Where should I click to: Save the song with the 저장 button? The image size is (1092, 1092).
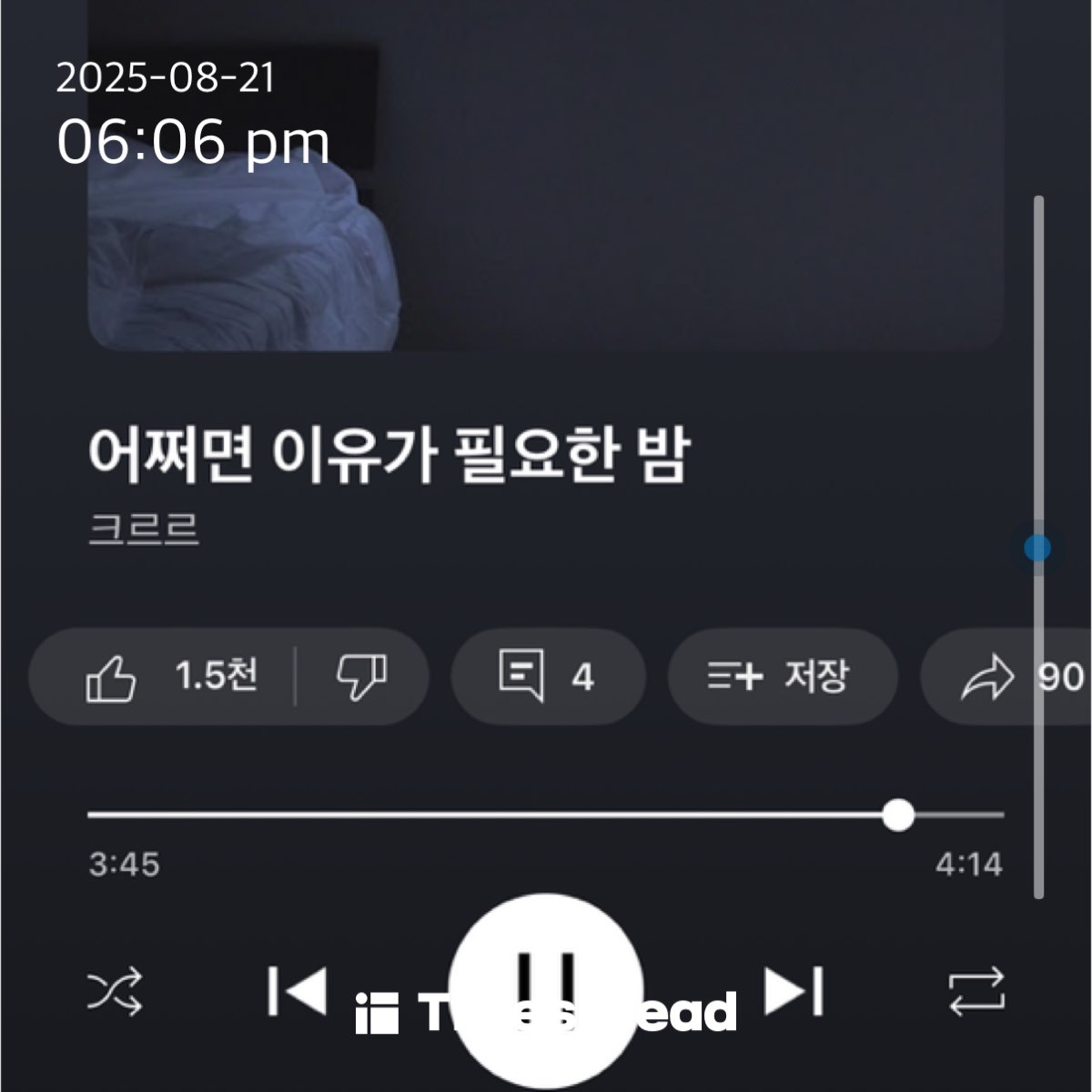click(782, 677)
